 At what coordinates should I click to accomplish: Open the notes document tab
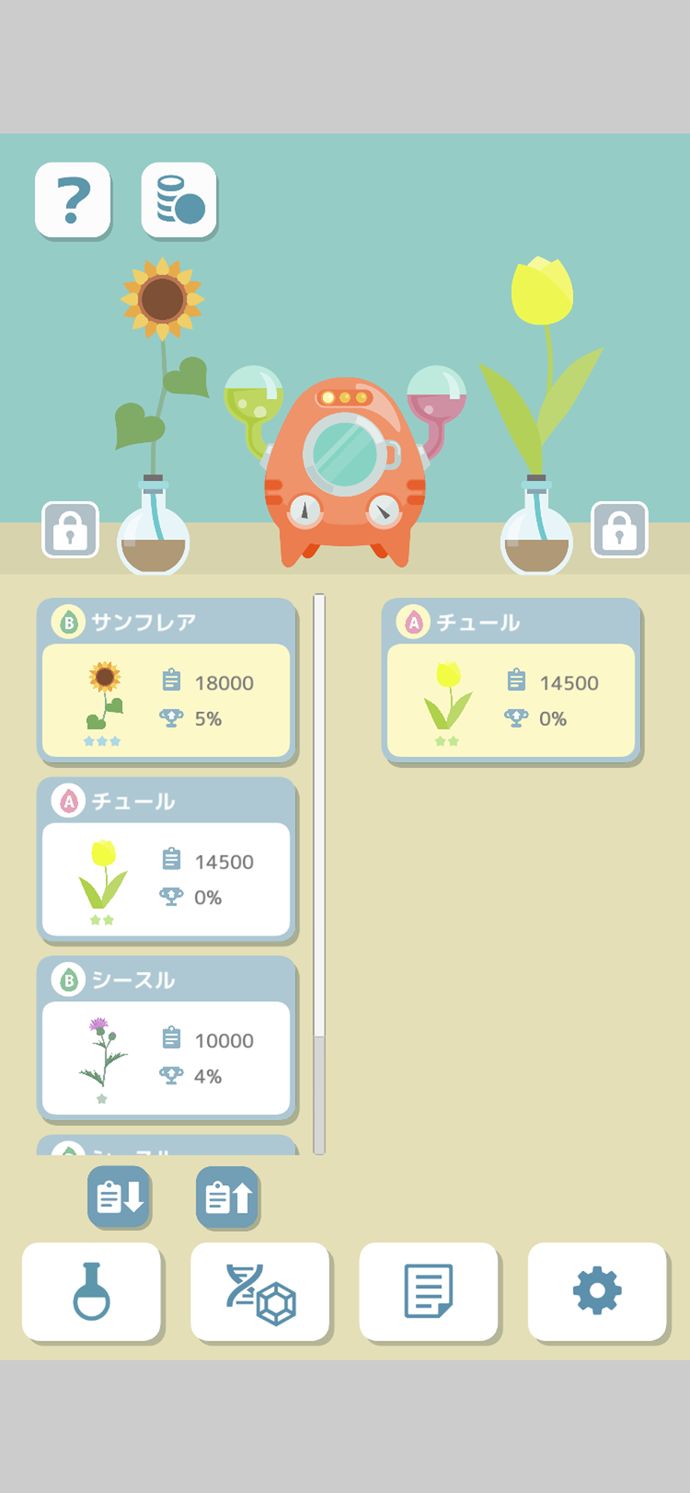pos(428,1291)
